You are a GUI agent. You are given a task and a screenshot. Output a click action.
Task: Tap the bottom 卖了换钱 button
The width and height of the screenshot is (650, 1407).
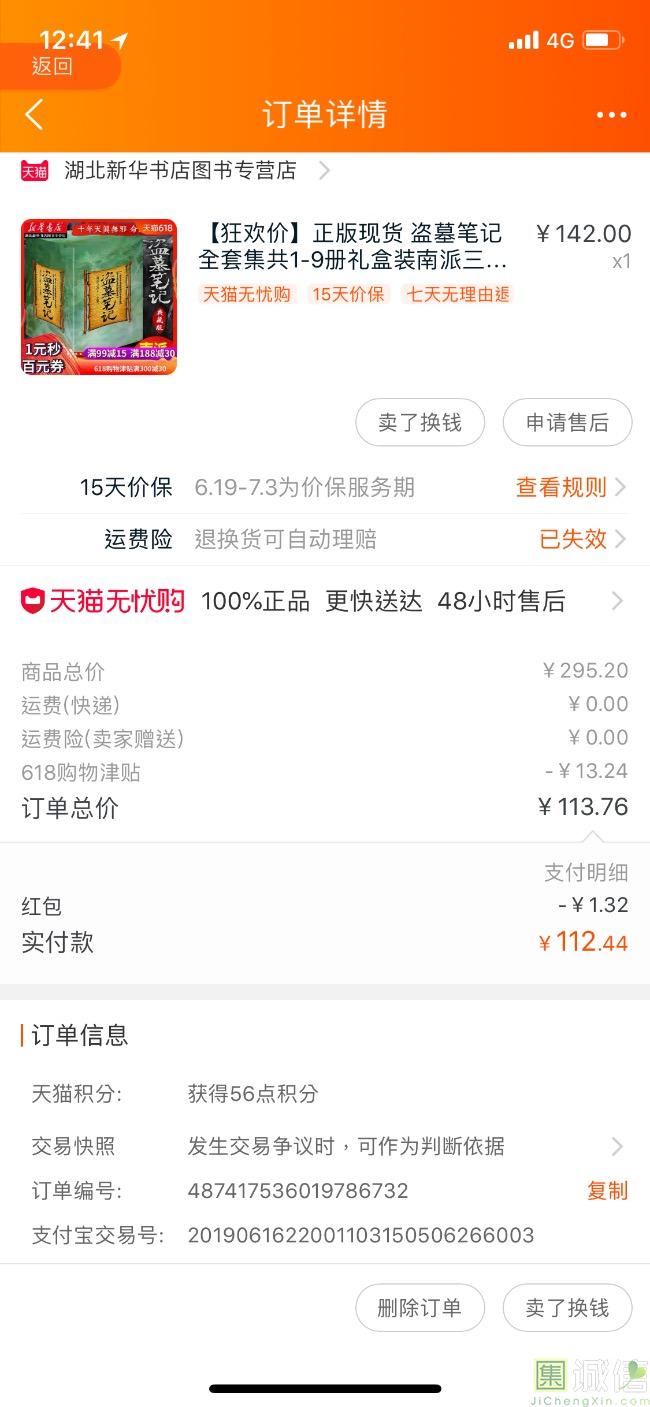[567, 1308]
